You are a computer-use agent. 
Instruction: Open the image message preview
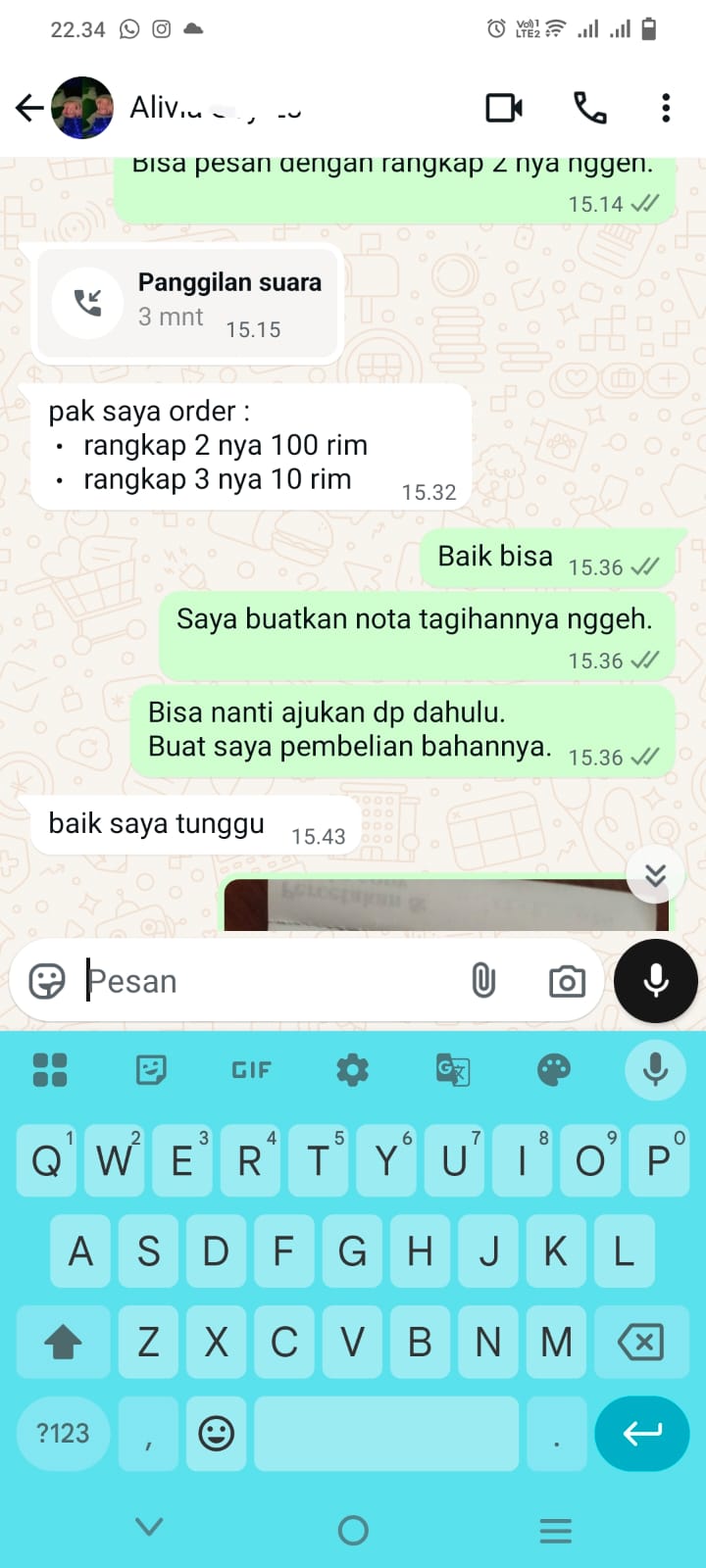(446, 906)
